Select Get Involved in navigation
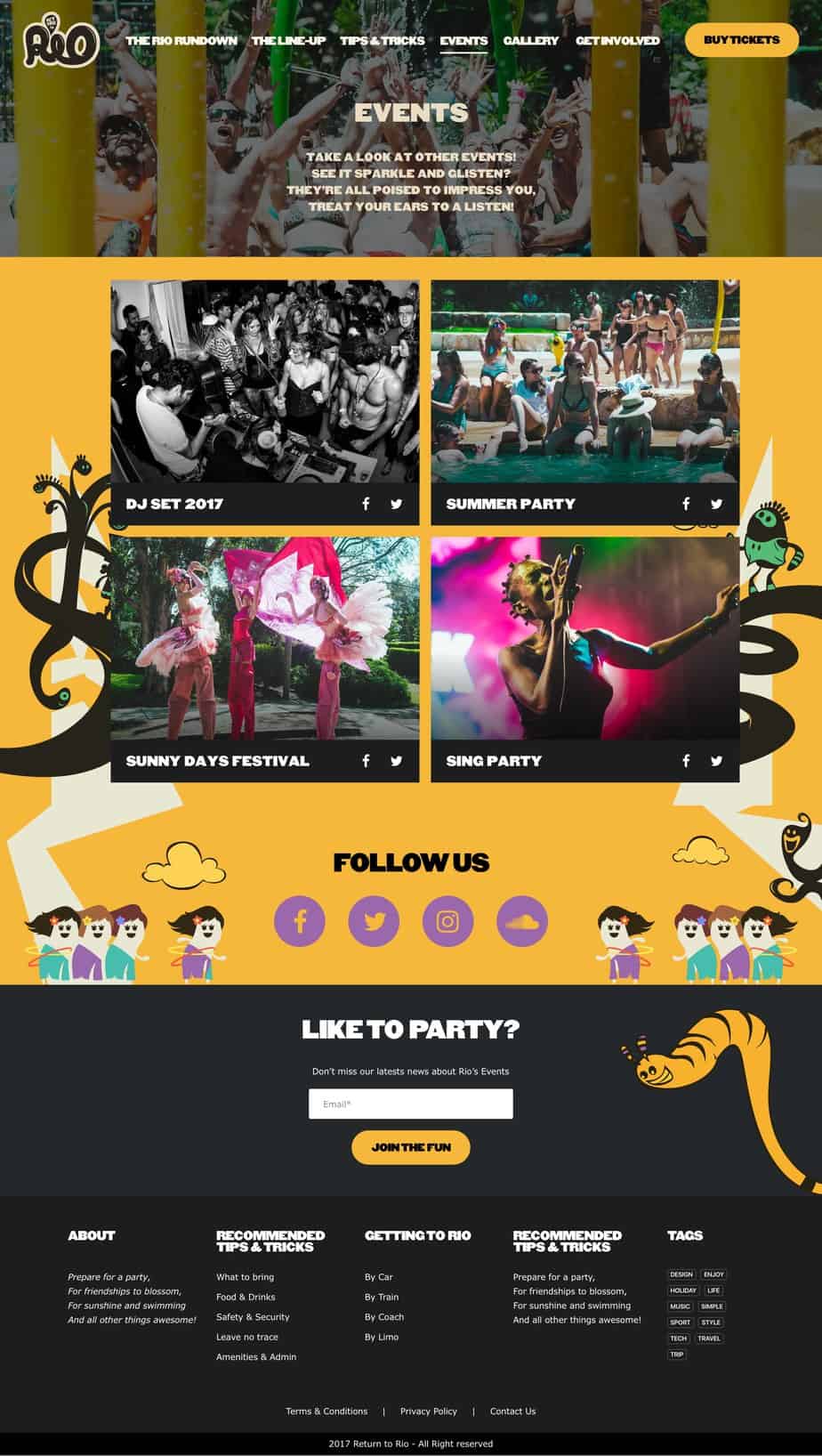The height and width of the screenshot is (1456, 822). coord(617,41)
